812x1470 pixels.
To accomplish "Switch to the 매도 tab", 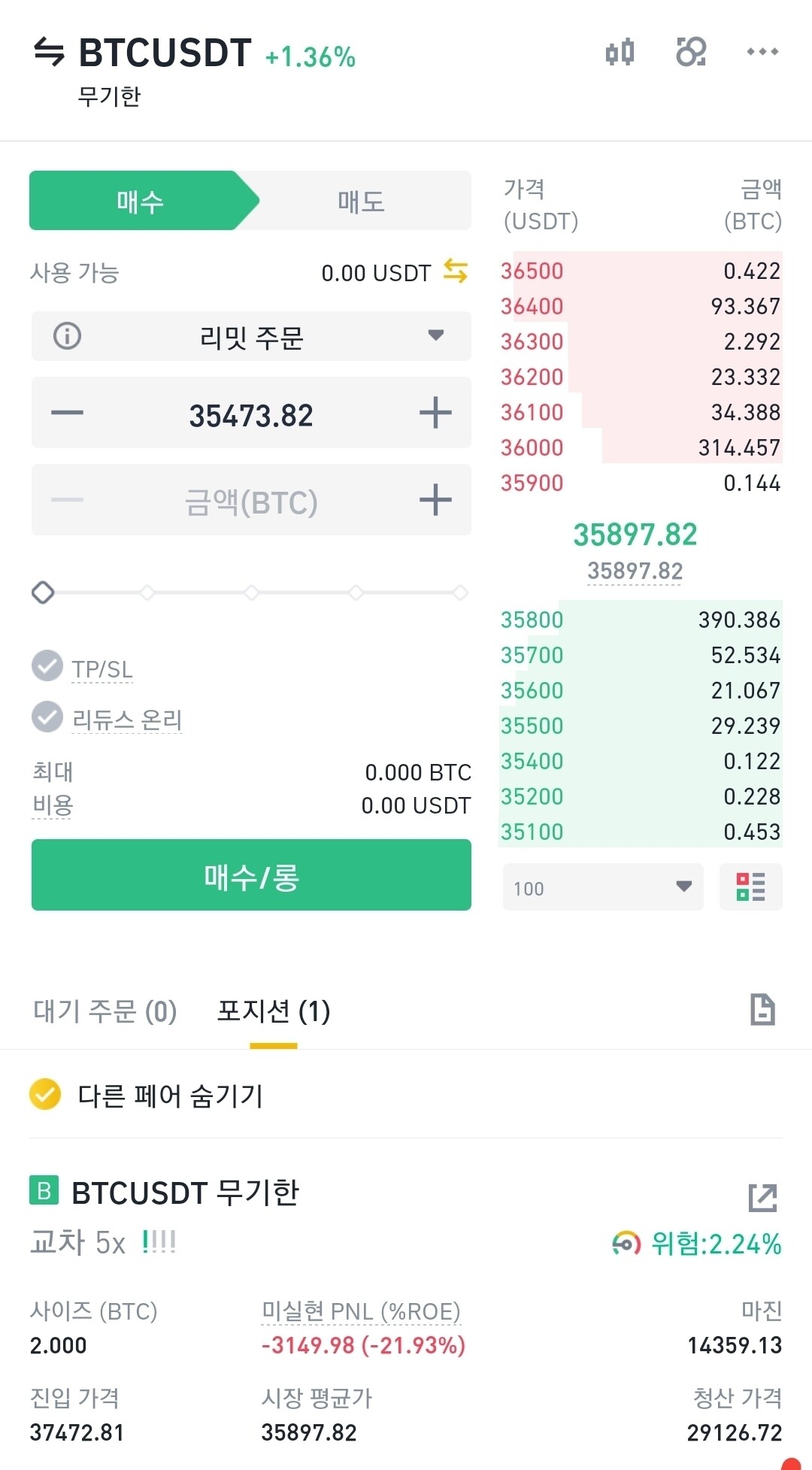I will (359, 200).
